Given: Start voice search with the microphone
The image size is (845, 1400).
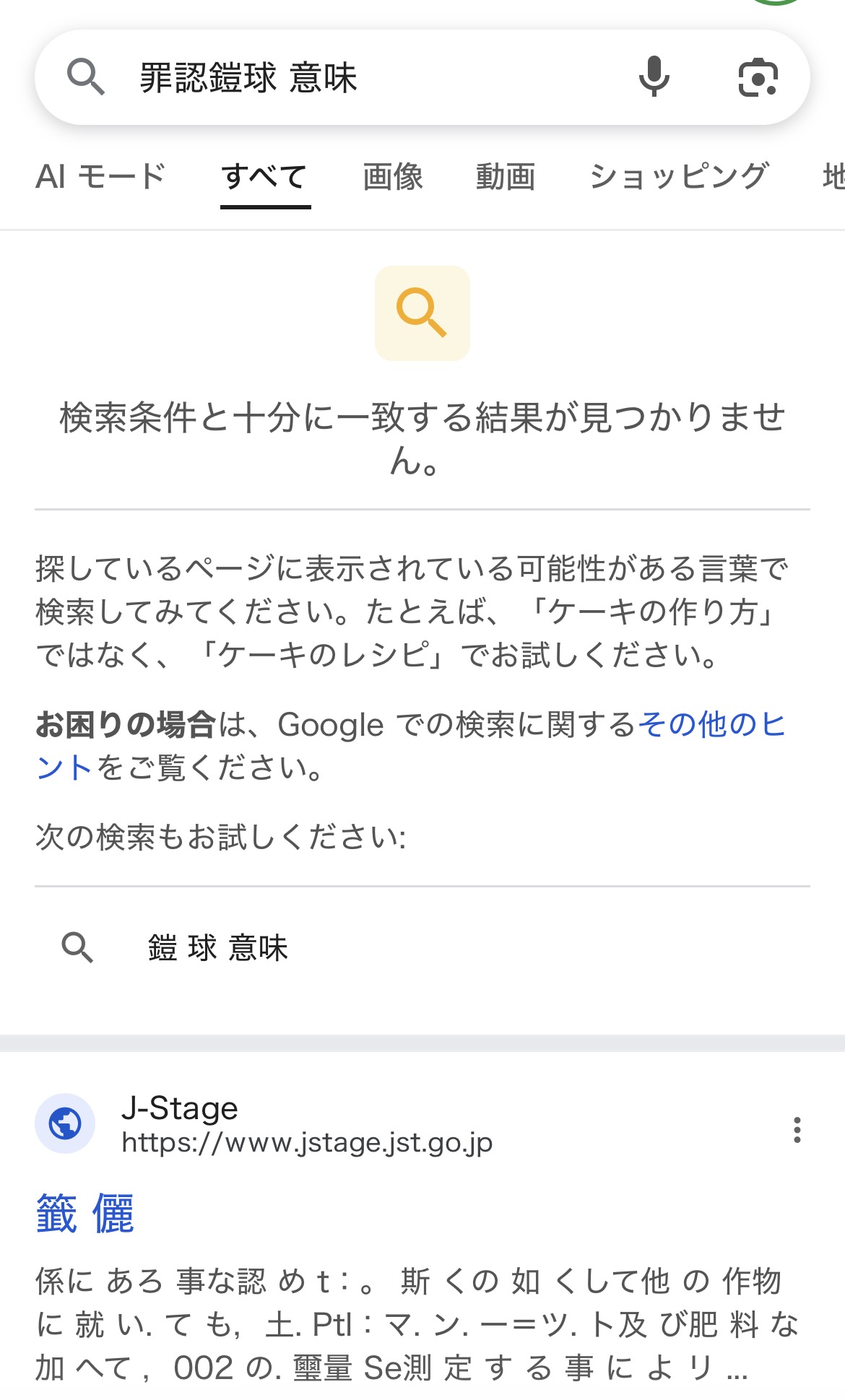Looking at the screenshot, I should pos(654,77).
